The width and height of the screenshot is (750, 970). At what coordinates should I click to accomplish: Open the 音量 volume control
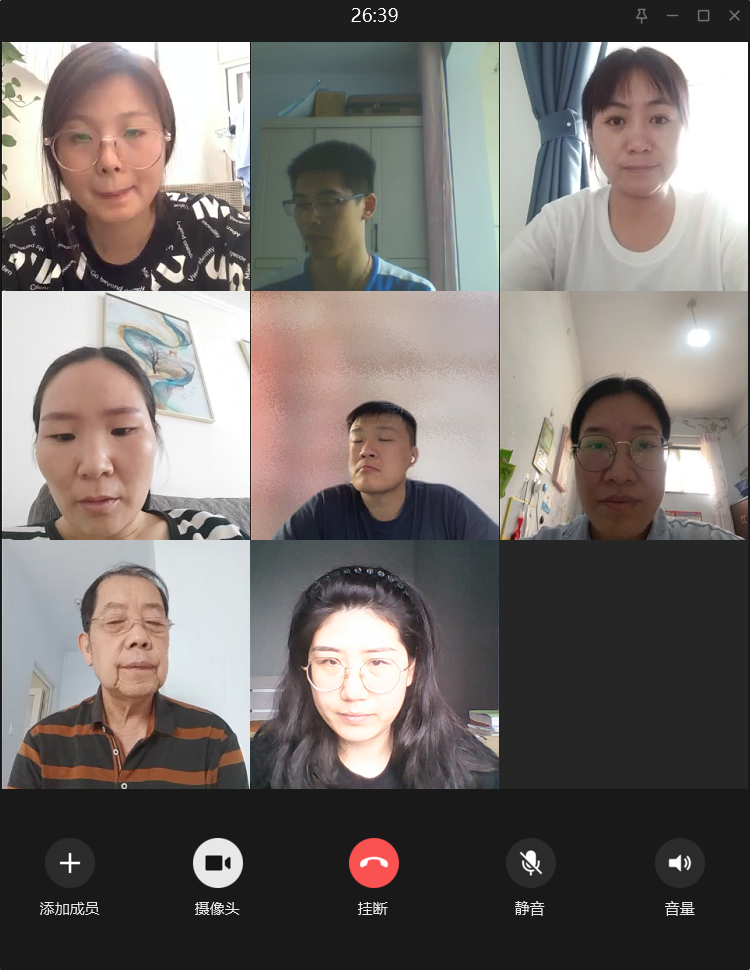point(679,863)
